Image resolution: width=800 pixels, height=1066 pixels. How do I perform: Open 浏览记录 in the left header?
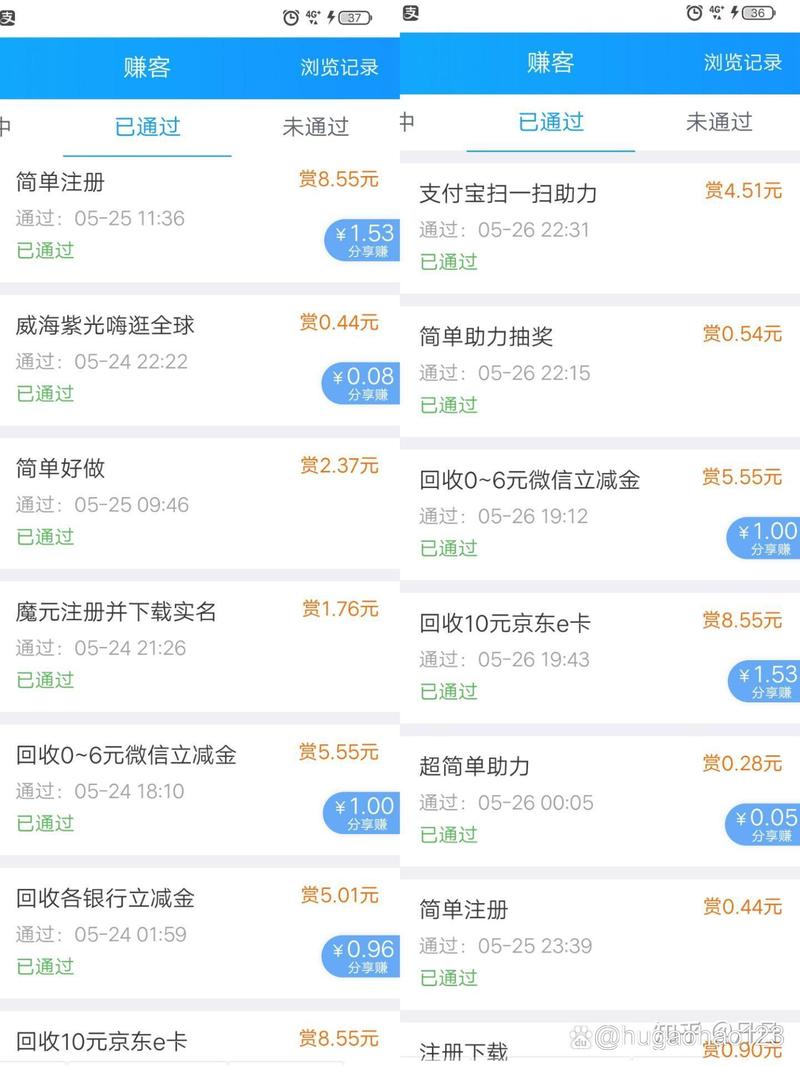338,66
